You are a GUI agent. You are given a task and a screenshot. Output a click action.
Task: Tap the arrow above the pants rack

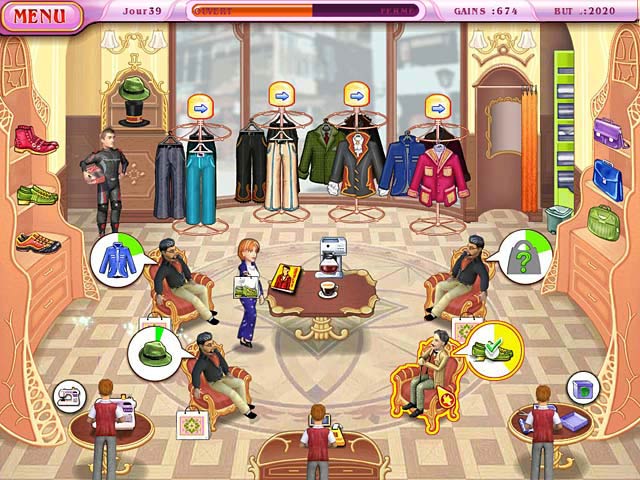(x=198, y=106)
